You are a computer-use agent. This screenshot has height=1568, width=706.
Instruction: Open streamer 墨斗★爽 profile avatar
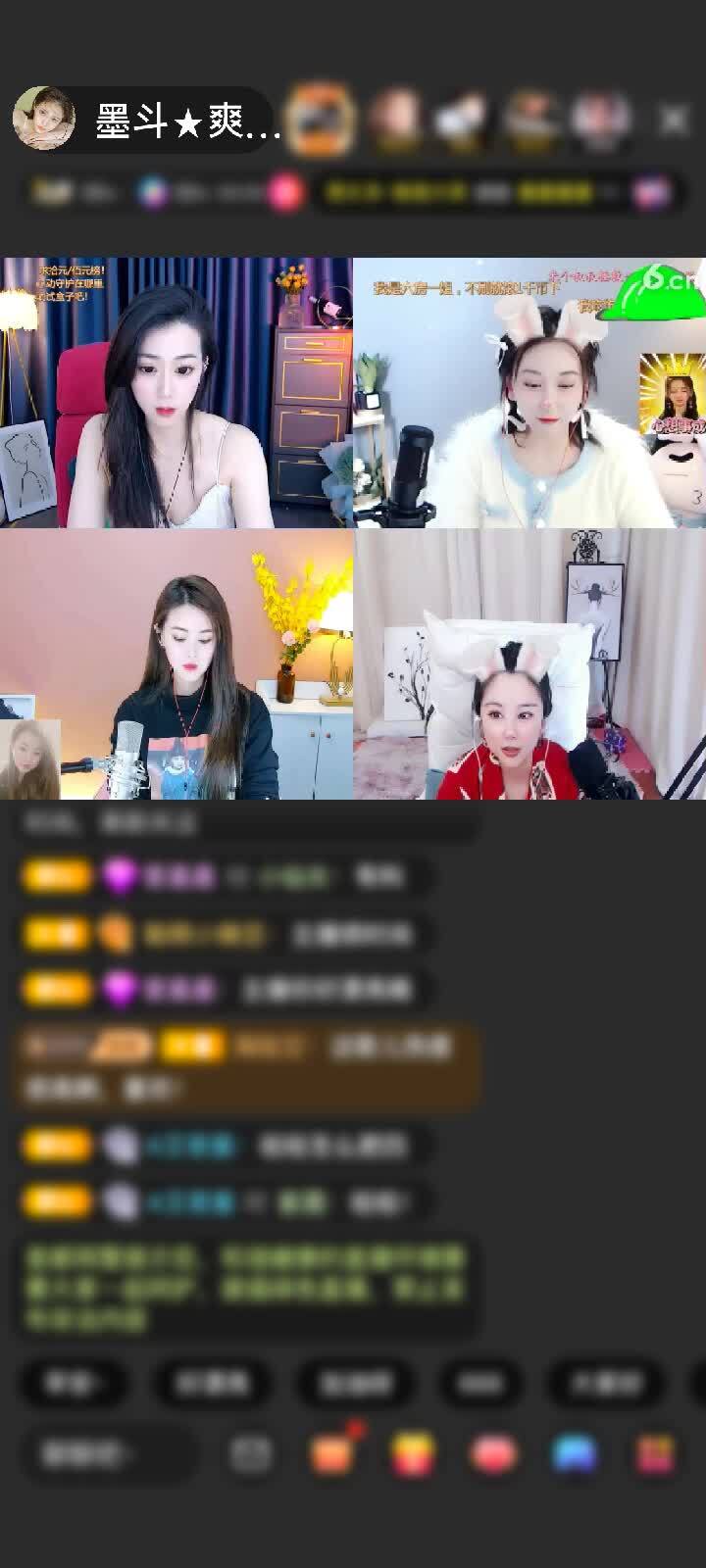click(43, 120)
